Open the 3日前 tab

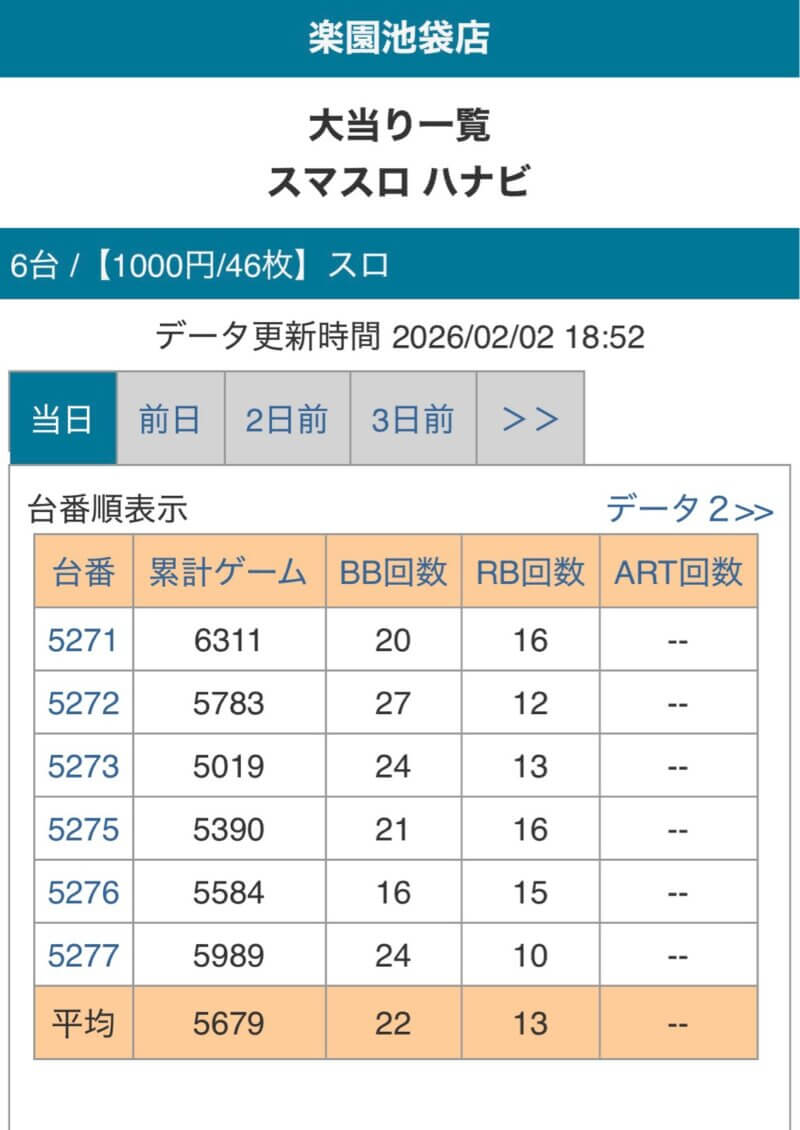coord(412,419)
